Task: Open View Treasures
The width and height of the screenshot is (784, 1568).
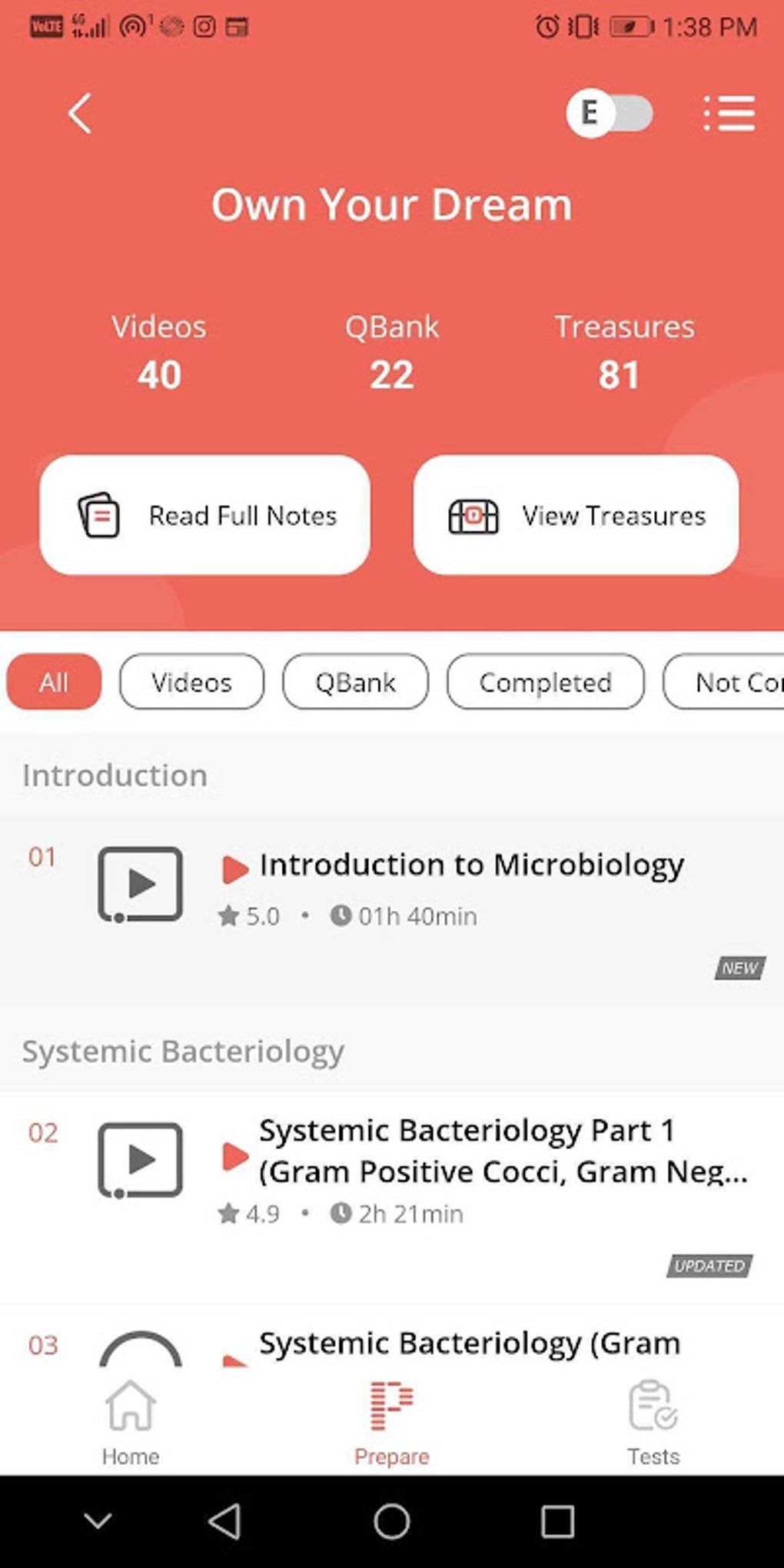Action: pyautogui.click(x=576, y=516)
